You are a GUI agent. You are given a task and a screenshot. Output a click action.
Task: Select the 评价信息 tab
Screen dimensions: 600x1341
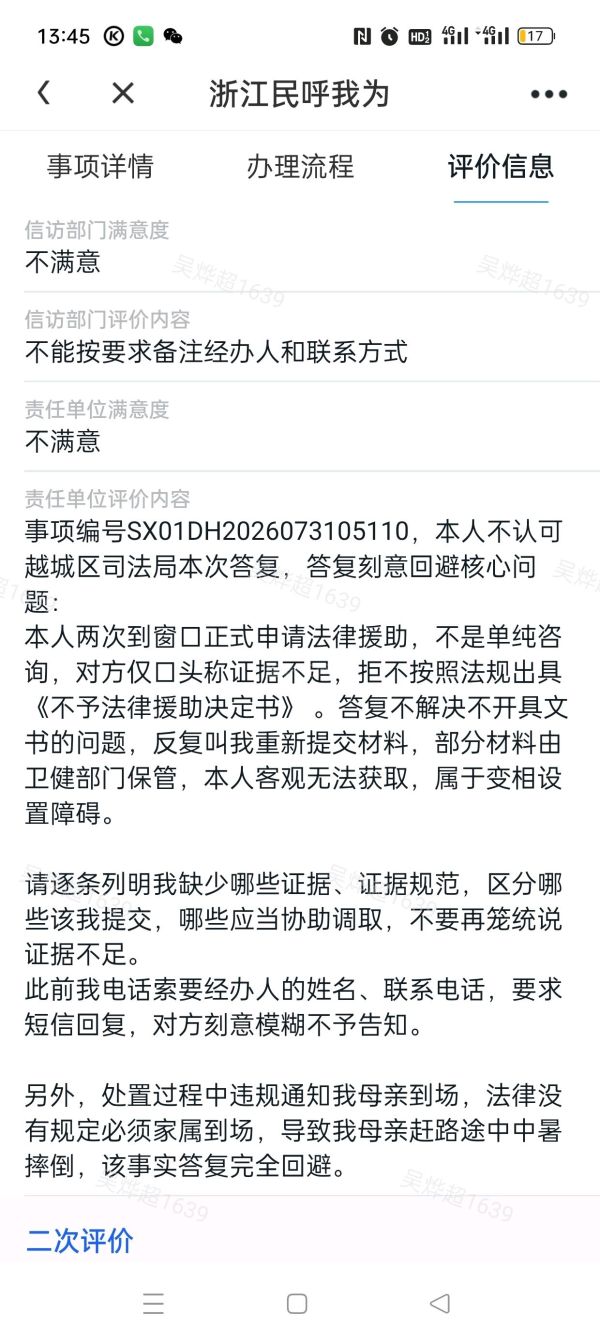click(x=501, y=166)
